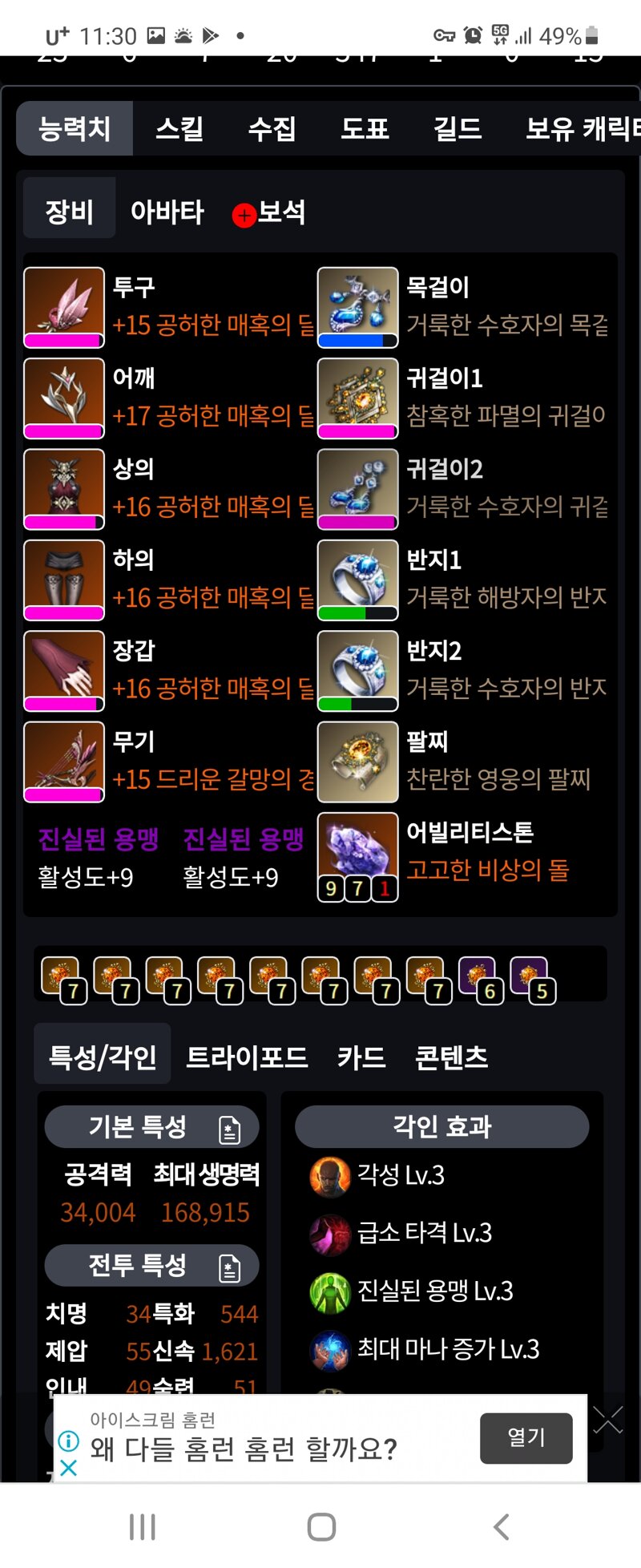
Task: Switch to the 아바타 sub-tab
Action: point(167,212)
